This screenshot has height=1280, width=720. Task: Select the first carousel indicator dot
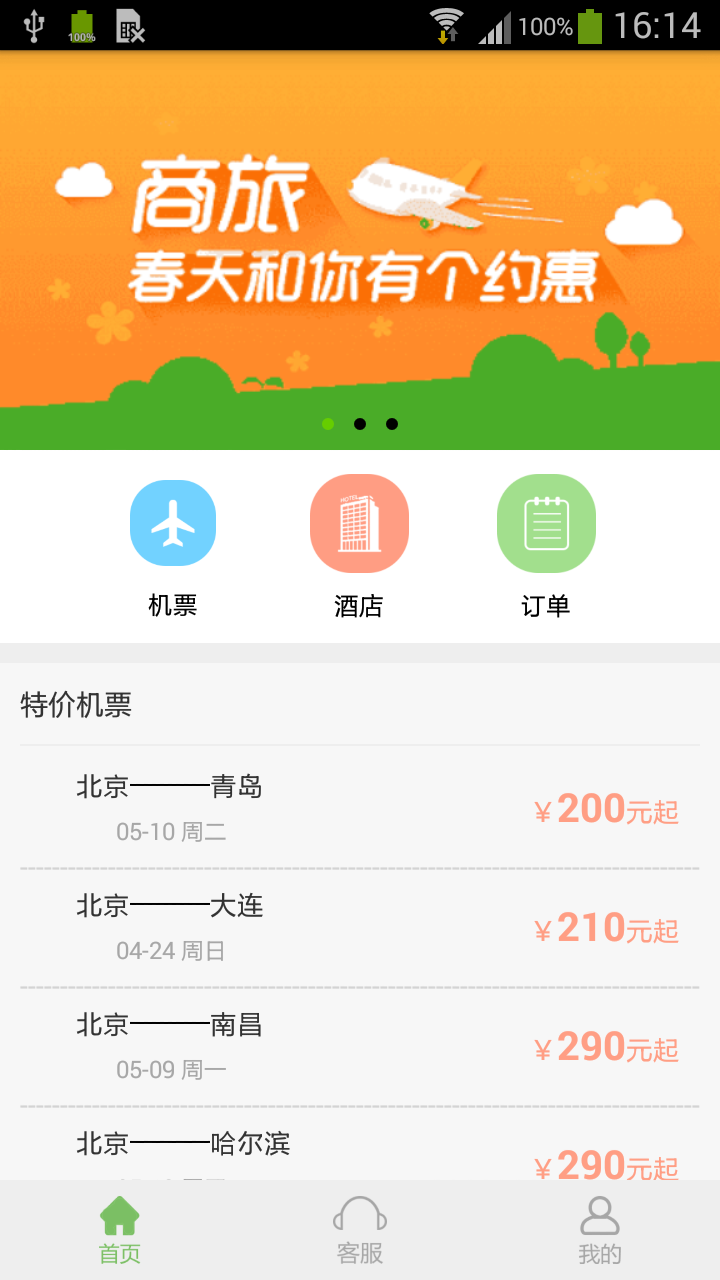pyautogui.click(x=327, y=423)
